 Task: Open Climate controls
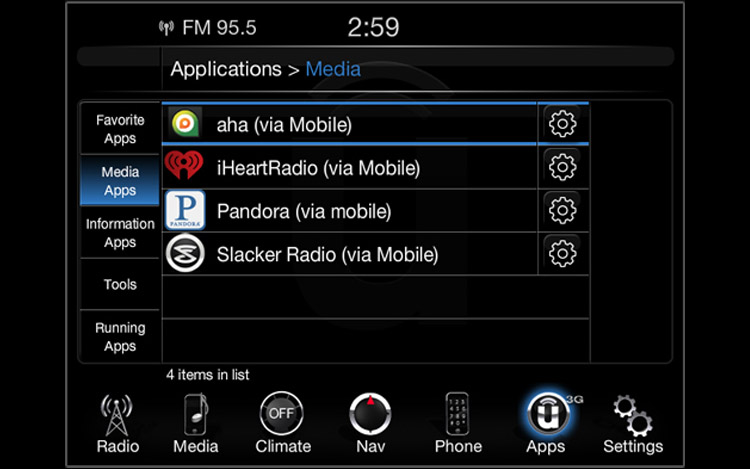click(282, 423)
